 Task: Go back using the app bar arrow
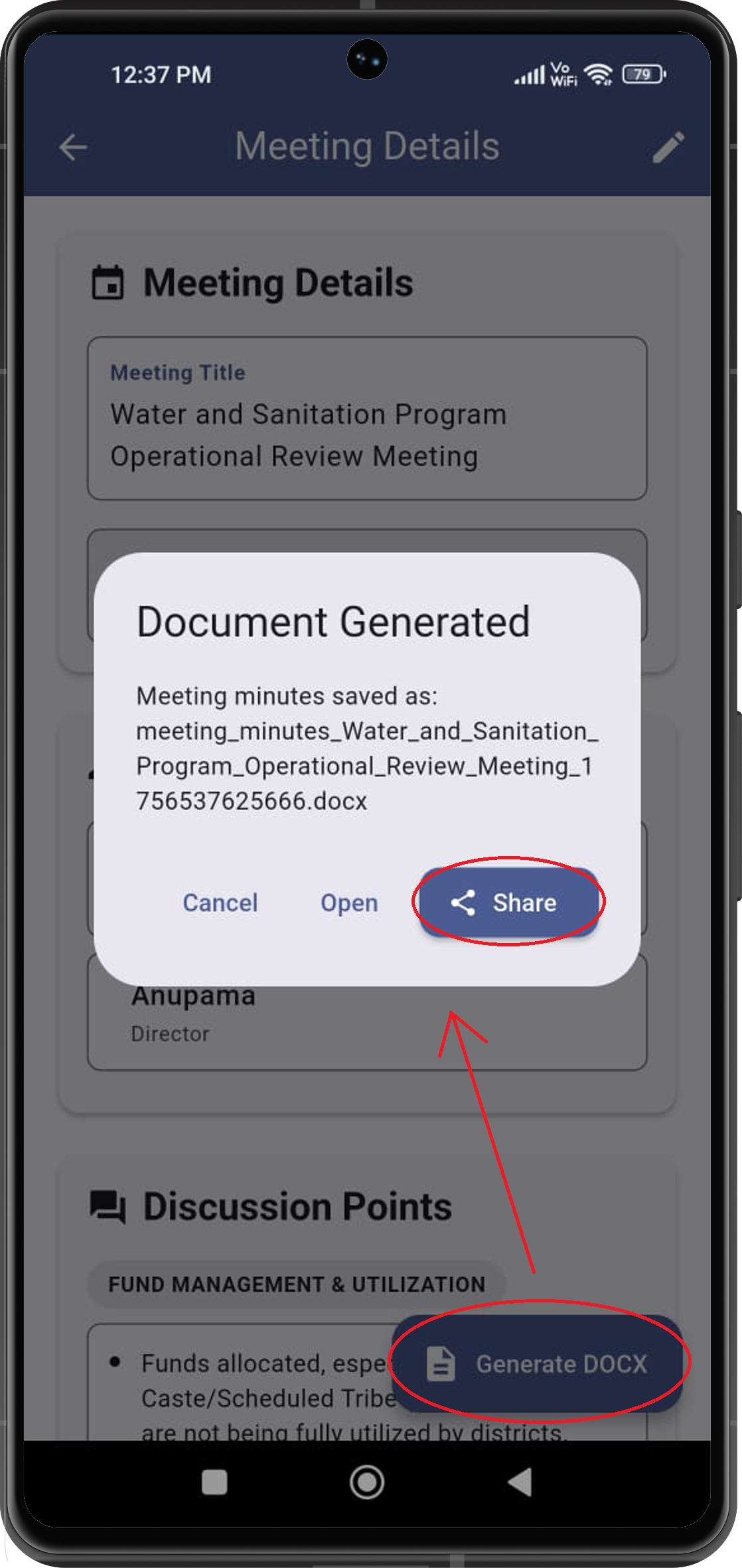tap(73, 147)
